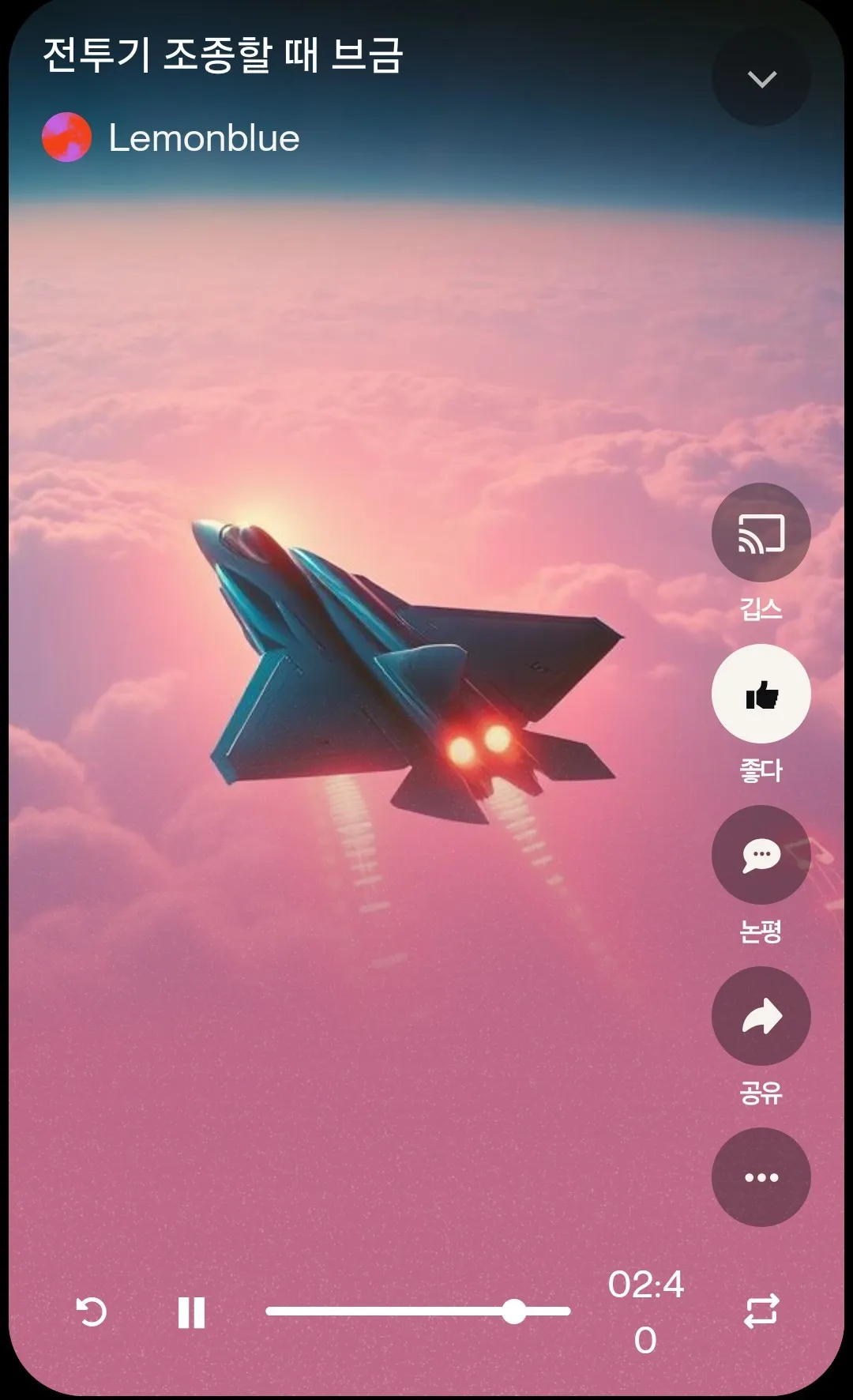Tap the playback progress bar

[x=418, y=1312]
